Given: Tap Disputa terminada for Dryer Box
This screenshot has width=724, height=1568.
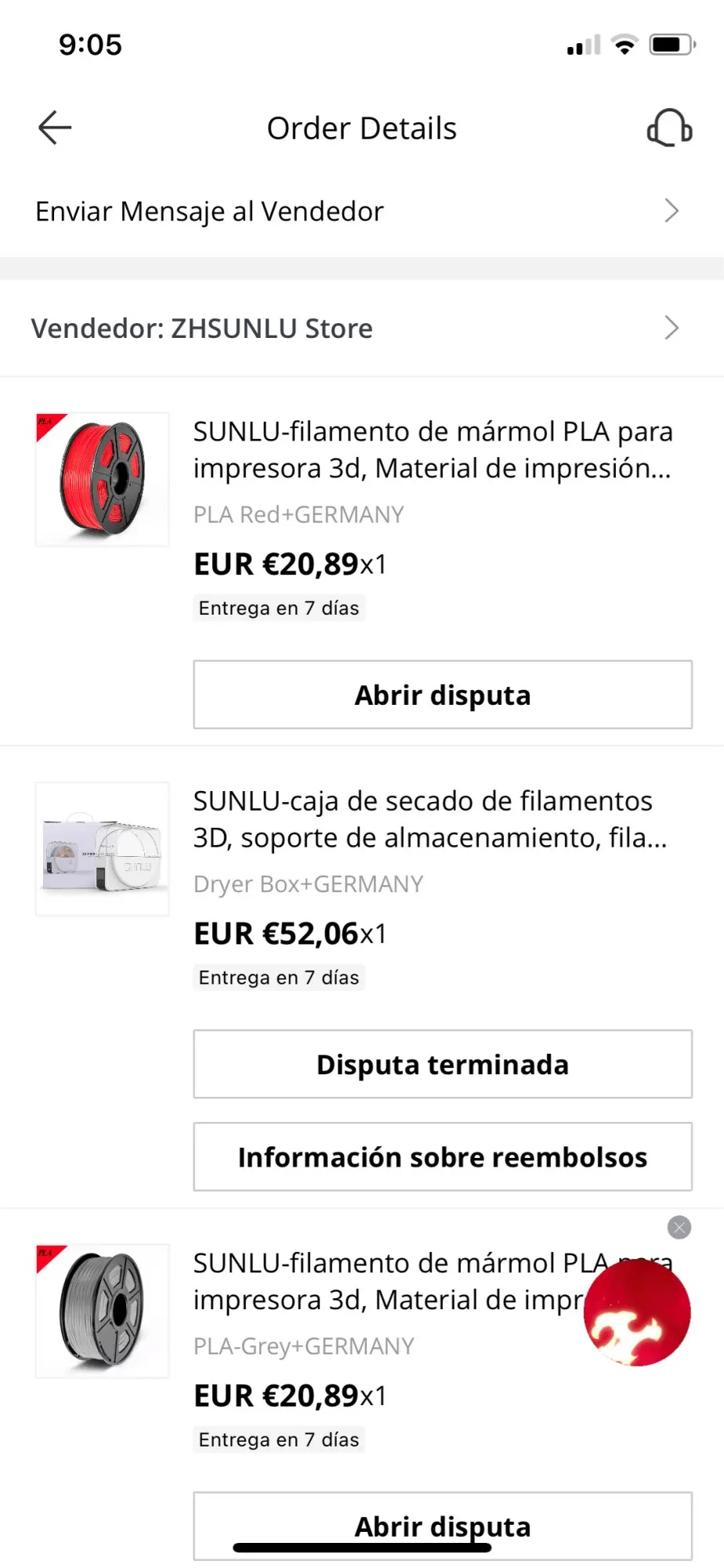Looking at the screenshot, I should coord(443,1065).
